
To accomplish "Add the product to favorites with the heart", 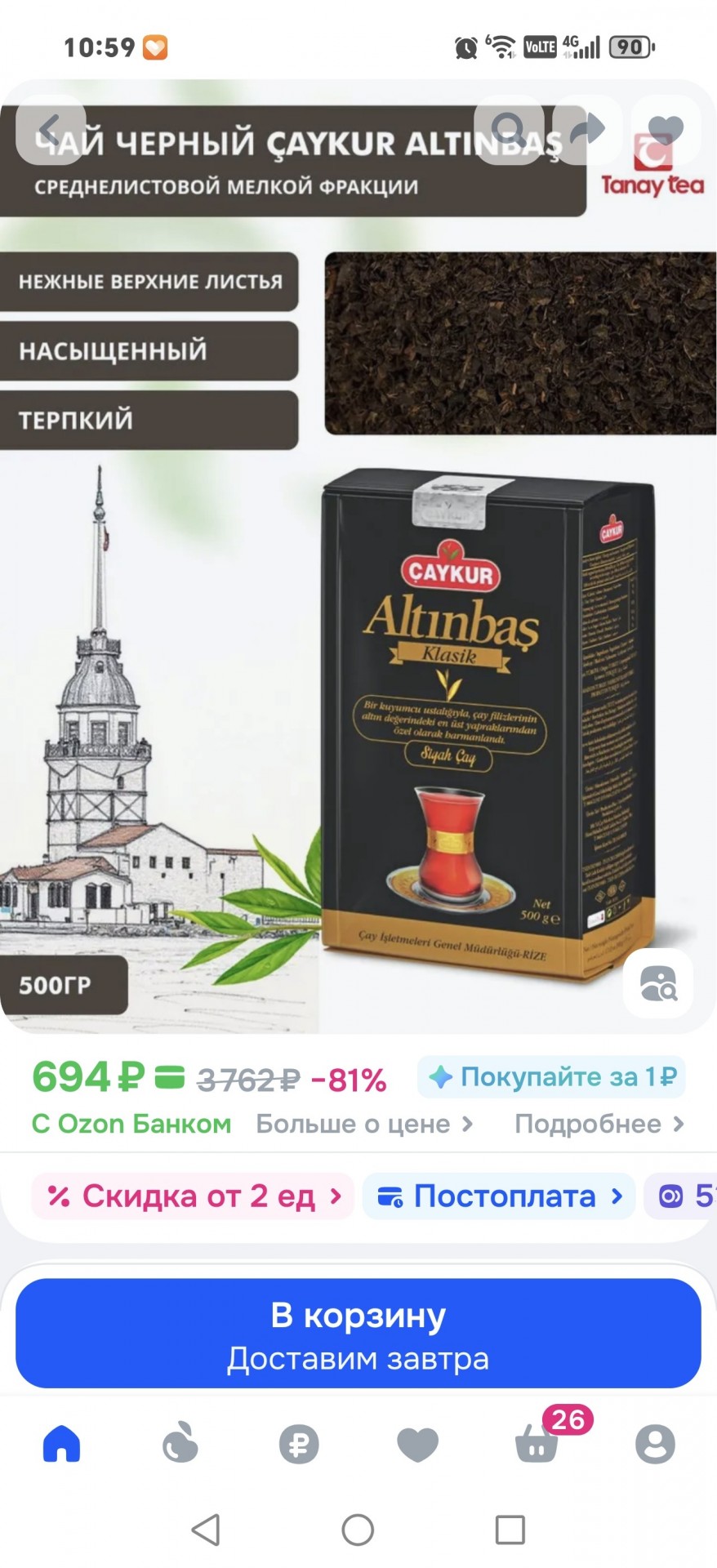I will point(665,131).
